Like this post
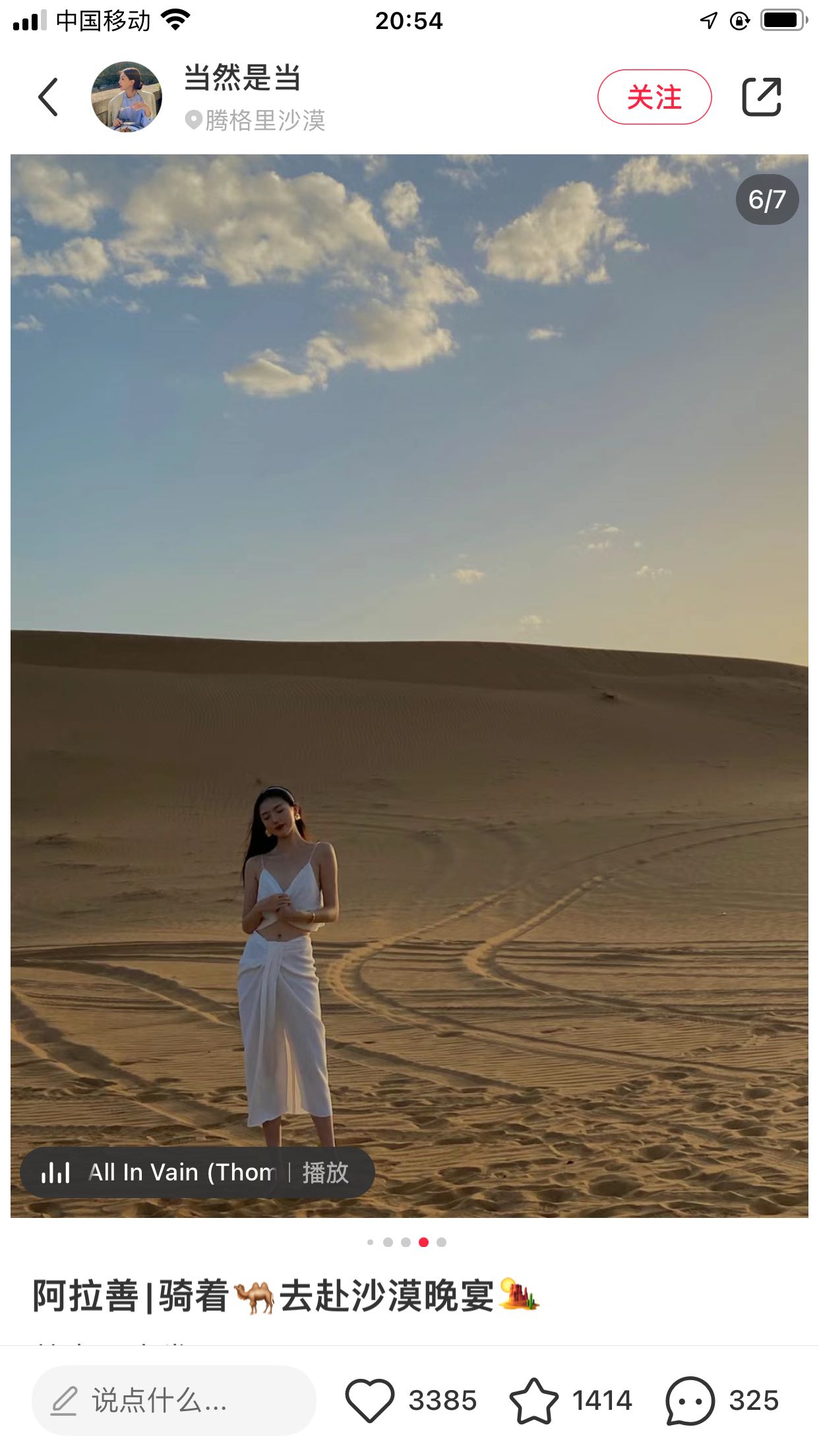819x1456 pixels. (x=370, y=1401)
